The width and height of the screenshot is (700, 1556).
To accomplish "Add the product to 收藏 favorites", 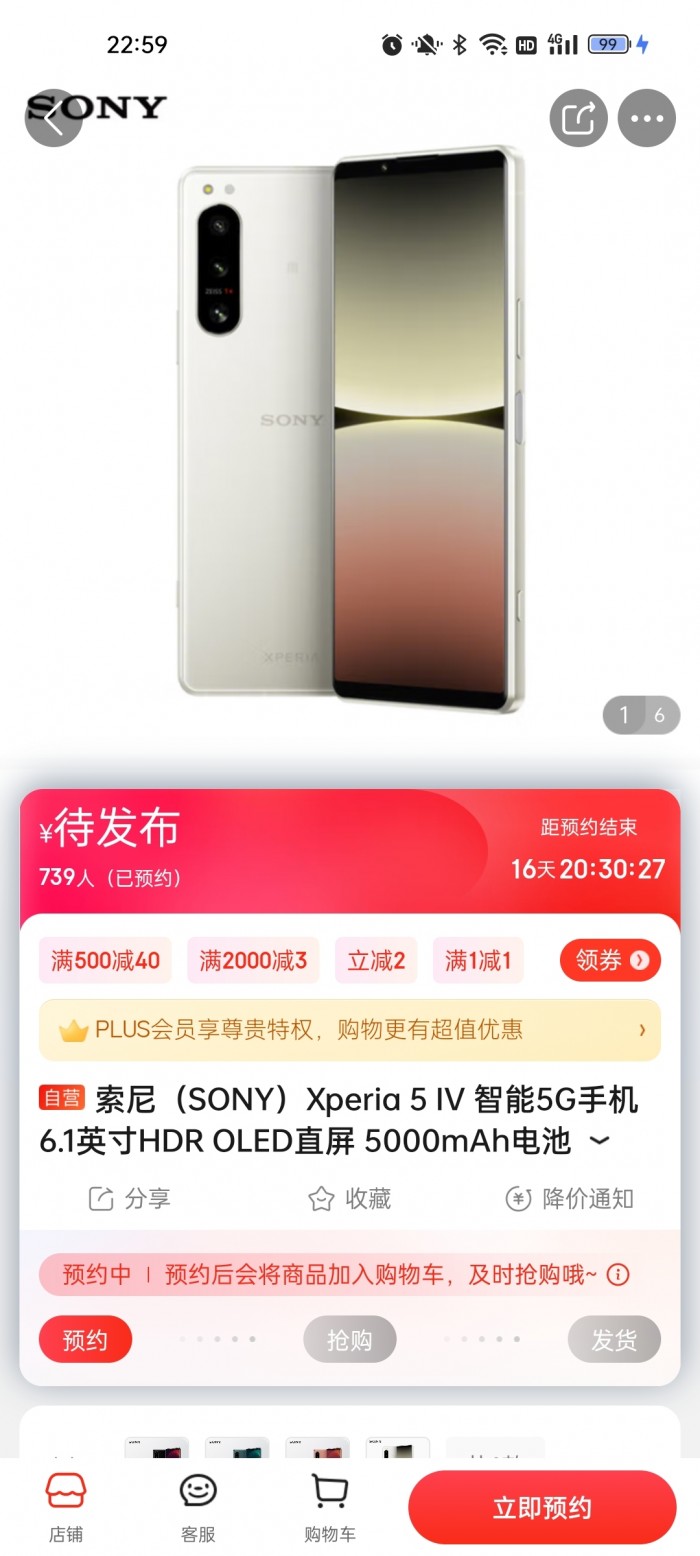I will click(x=349, y=1198).
